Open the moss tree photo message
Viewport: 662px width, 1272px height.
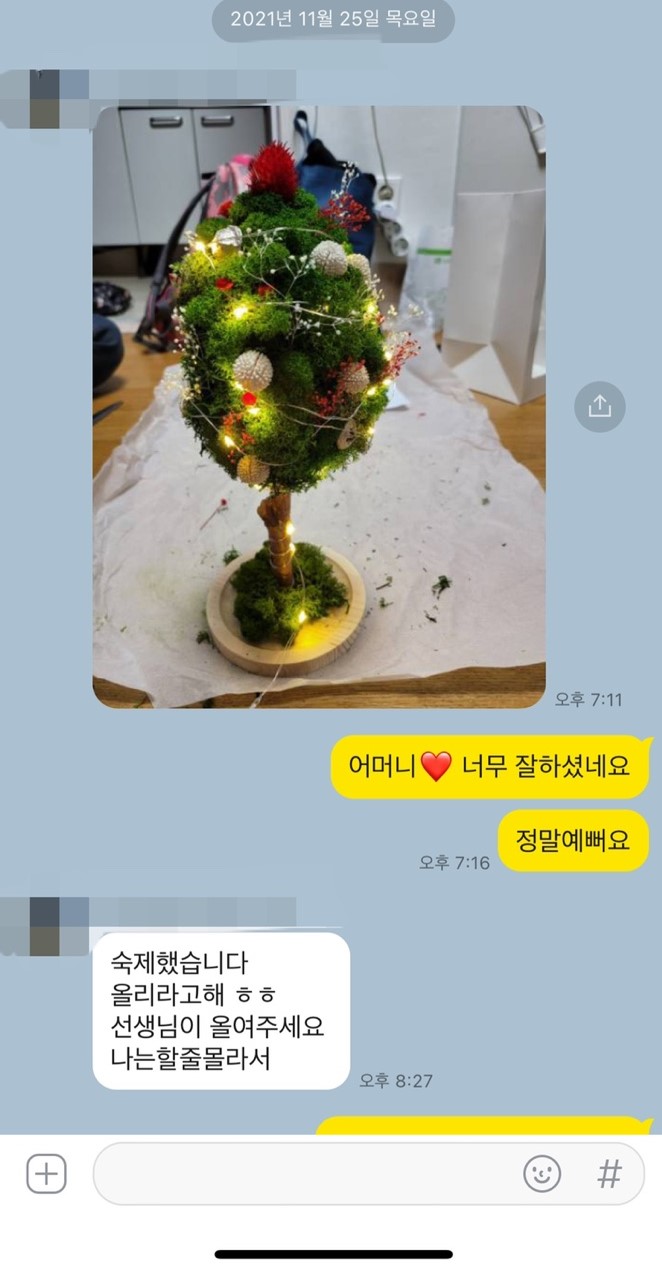(318, 406)
